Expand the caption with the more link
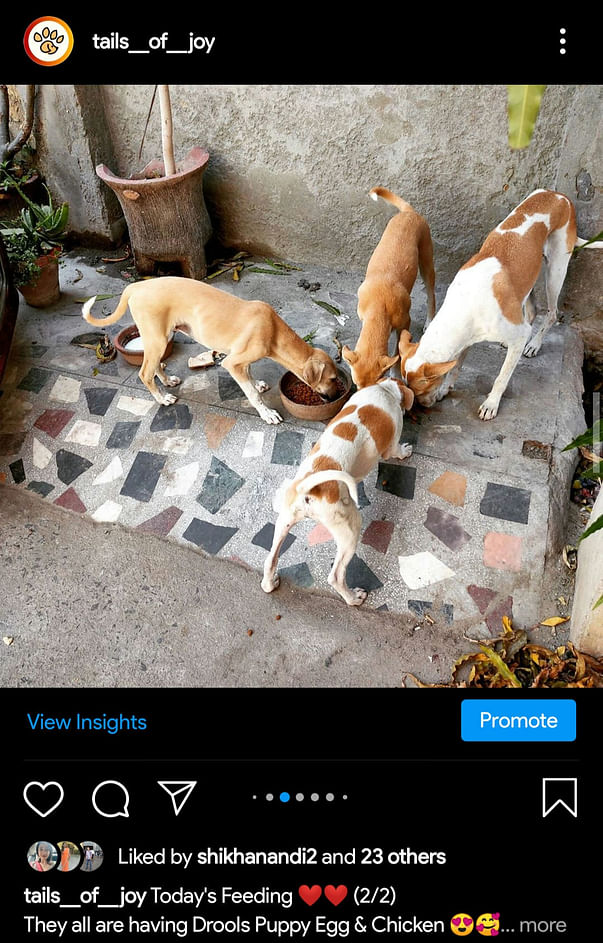Screen dimensions: 603x943 coord(542,925)
